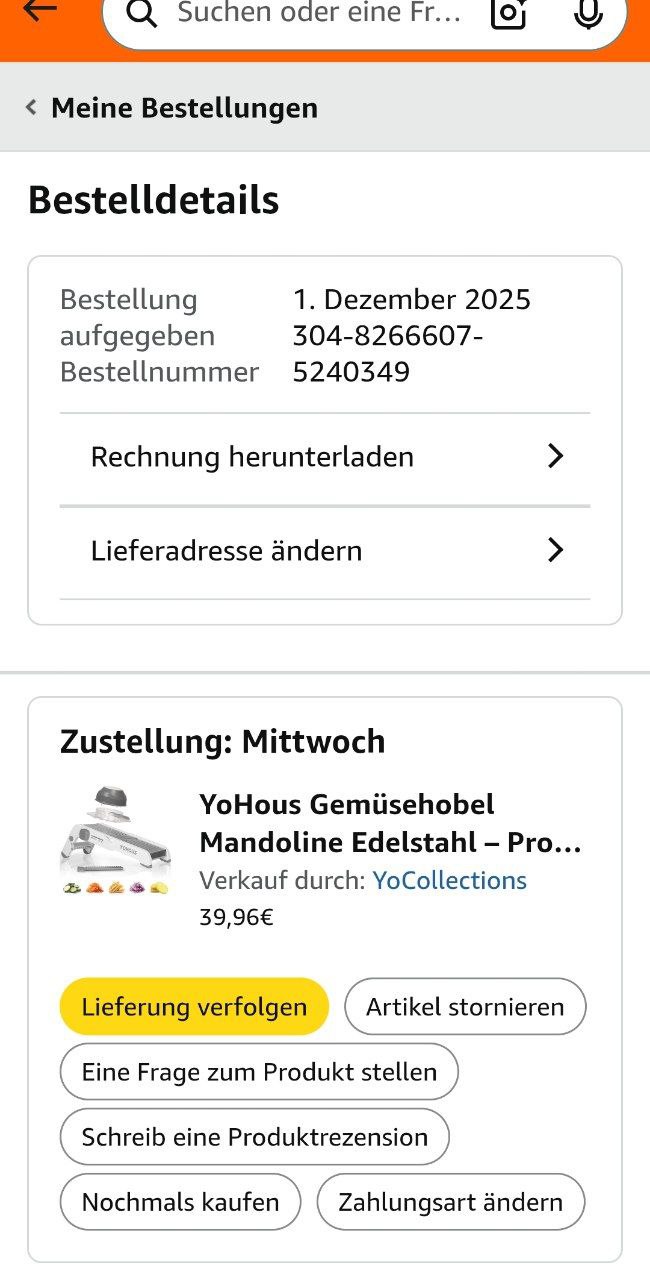Viewport: 650px width, 1280px height.
Task: Start voice search with the microphone
Action: (x=588, y=13)
